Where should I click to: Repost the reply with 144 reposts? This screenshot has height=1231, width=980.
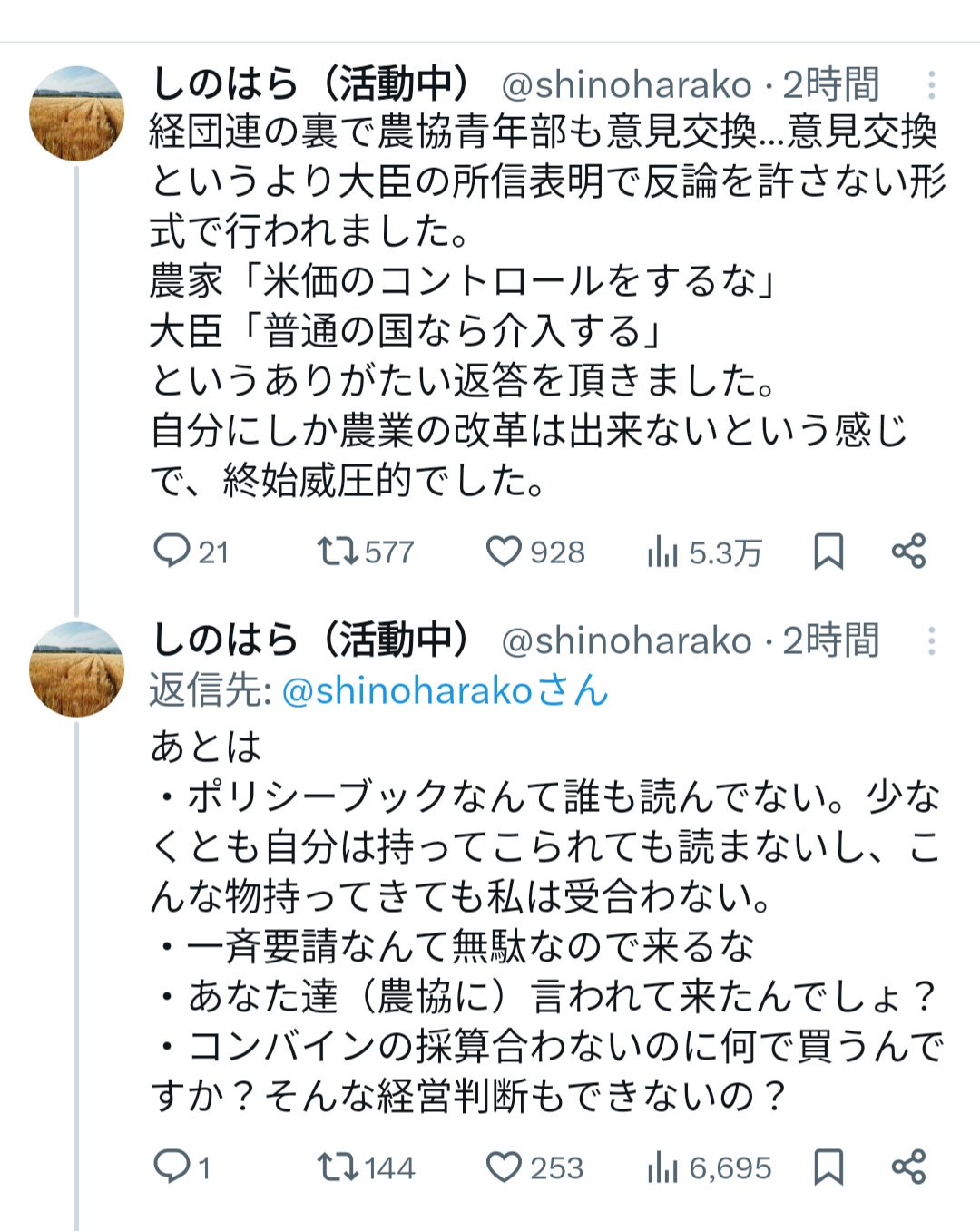(x=338, y=1167)
